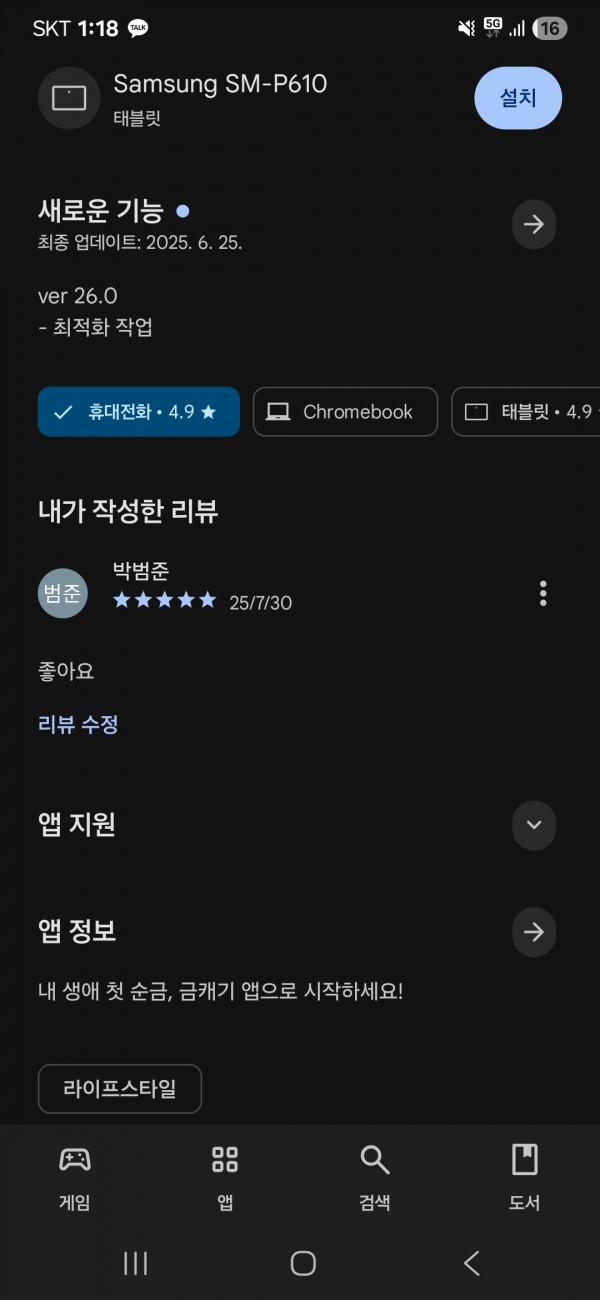Switch to the 검색 tab

pyautogui.click(x=375, y=1178)
